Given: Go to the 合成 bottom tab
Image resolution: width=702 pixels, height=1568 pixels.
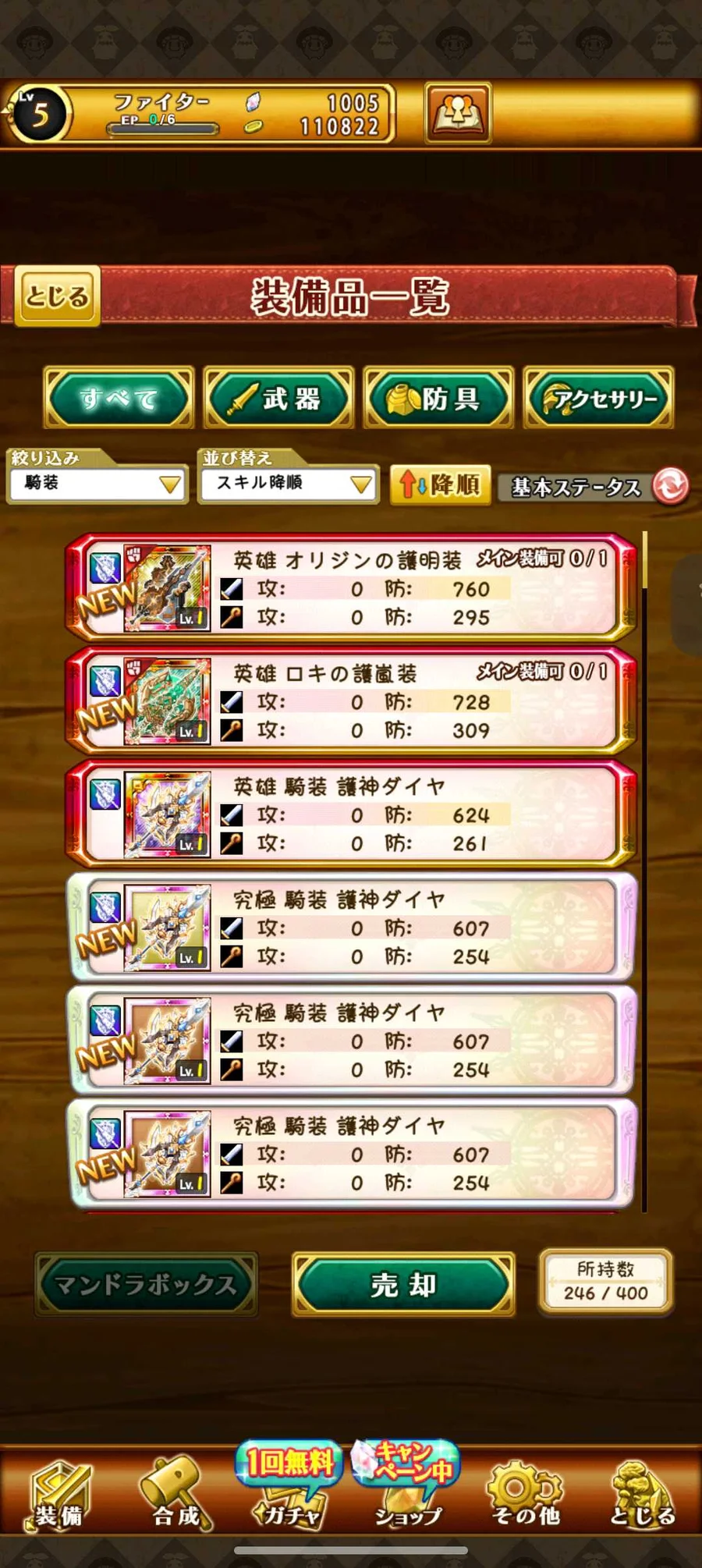Looking at the screenshot, I should click(175, 1494).
